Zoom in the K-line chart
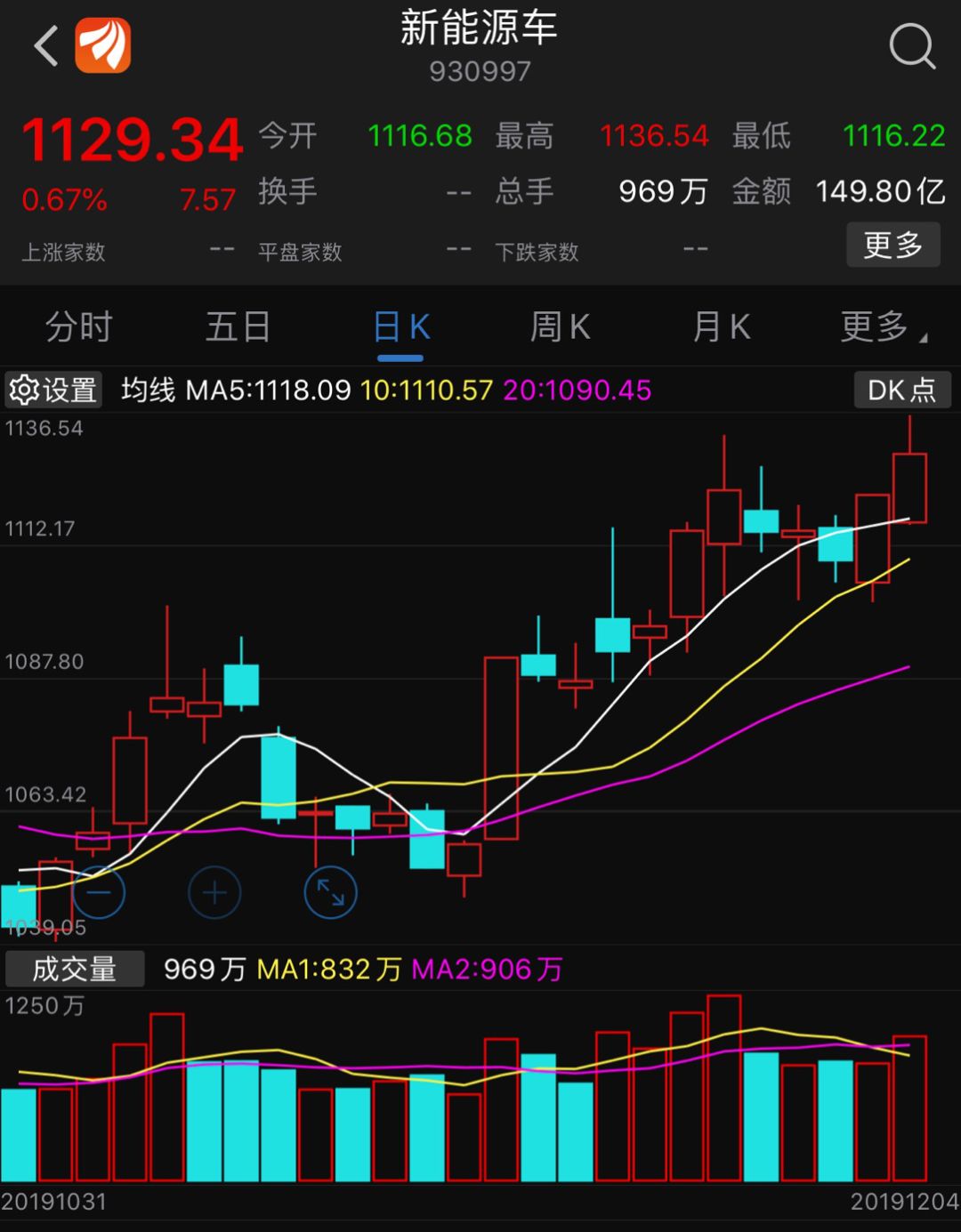 point(214,892)
